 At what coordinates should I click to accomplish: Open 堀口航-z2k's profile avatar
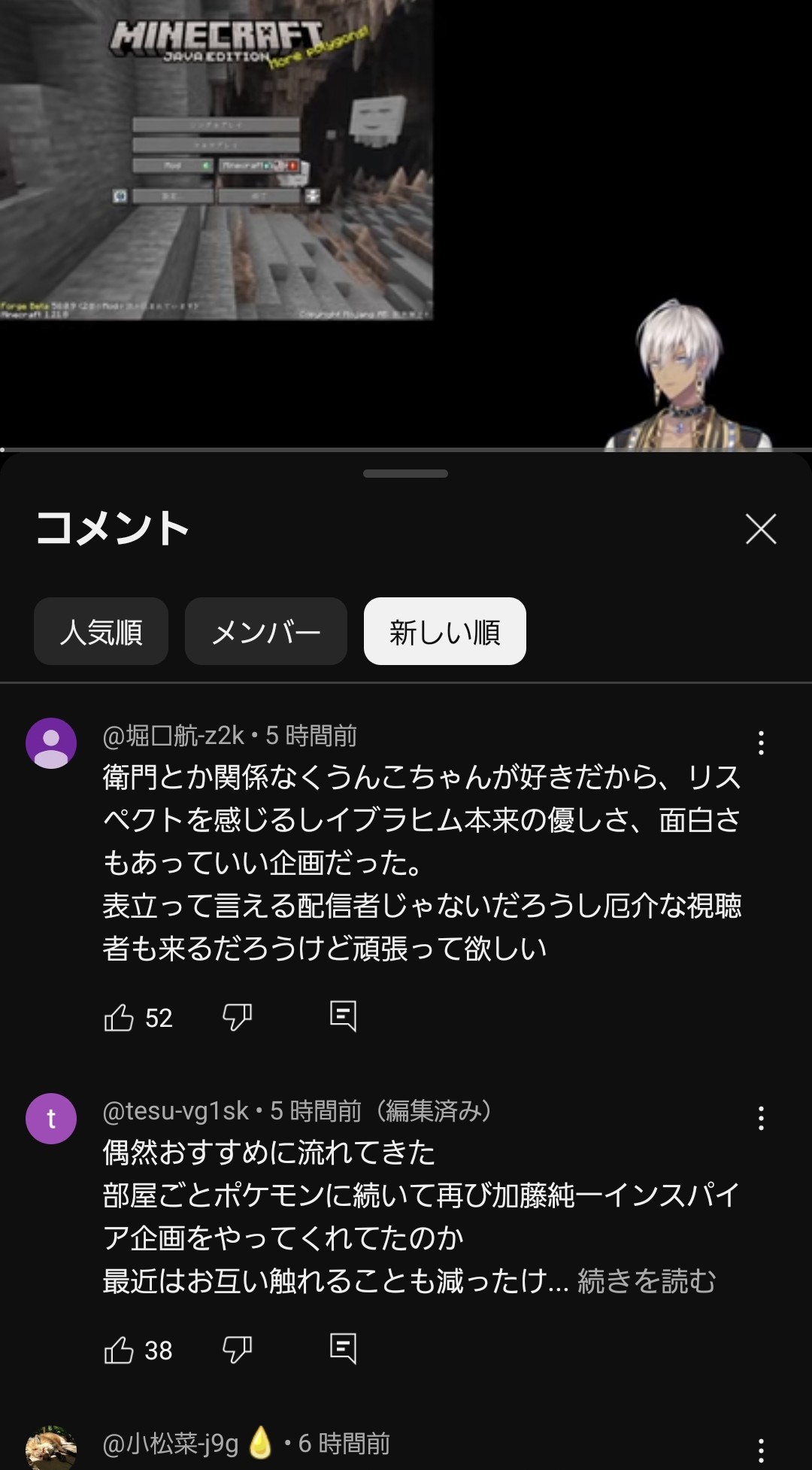pos(51,743)
